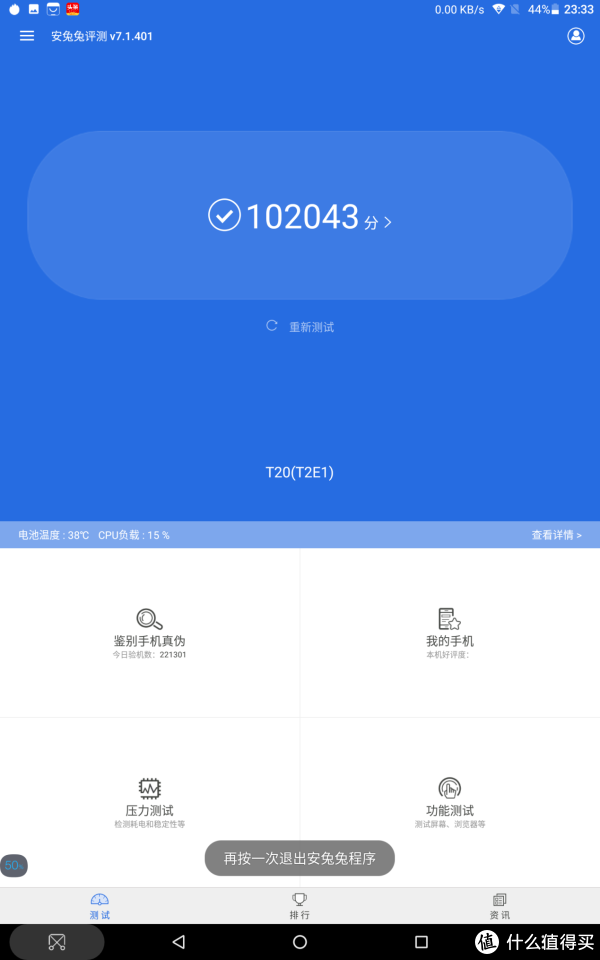Viewport: 600px width, 960px height.
Task: Open 鉴别手机真伪 device verification
Action: (149, 633)
